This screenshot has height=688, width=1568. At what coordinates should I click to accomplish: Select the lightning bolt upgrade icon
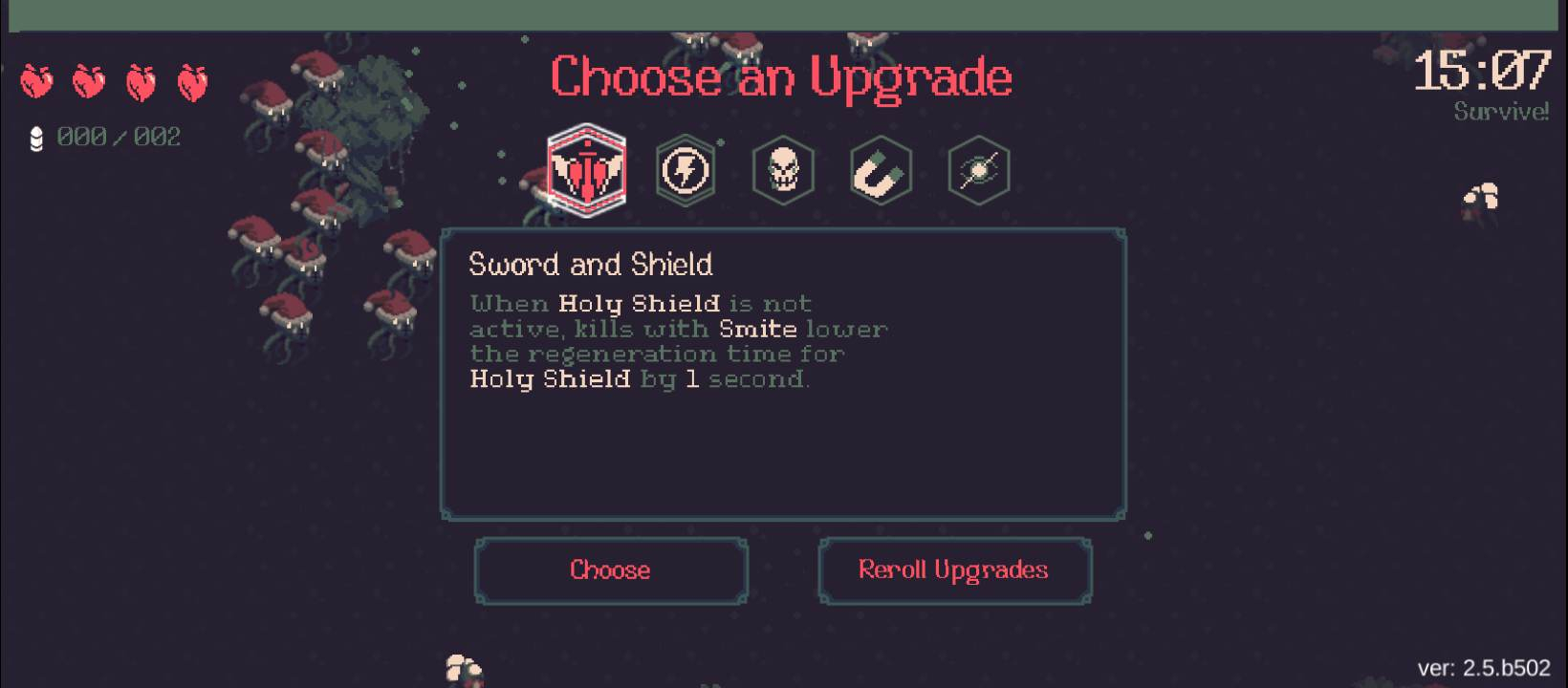686,171
